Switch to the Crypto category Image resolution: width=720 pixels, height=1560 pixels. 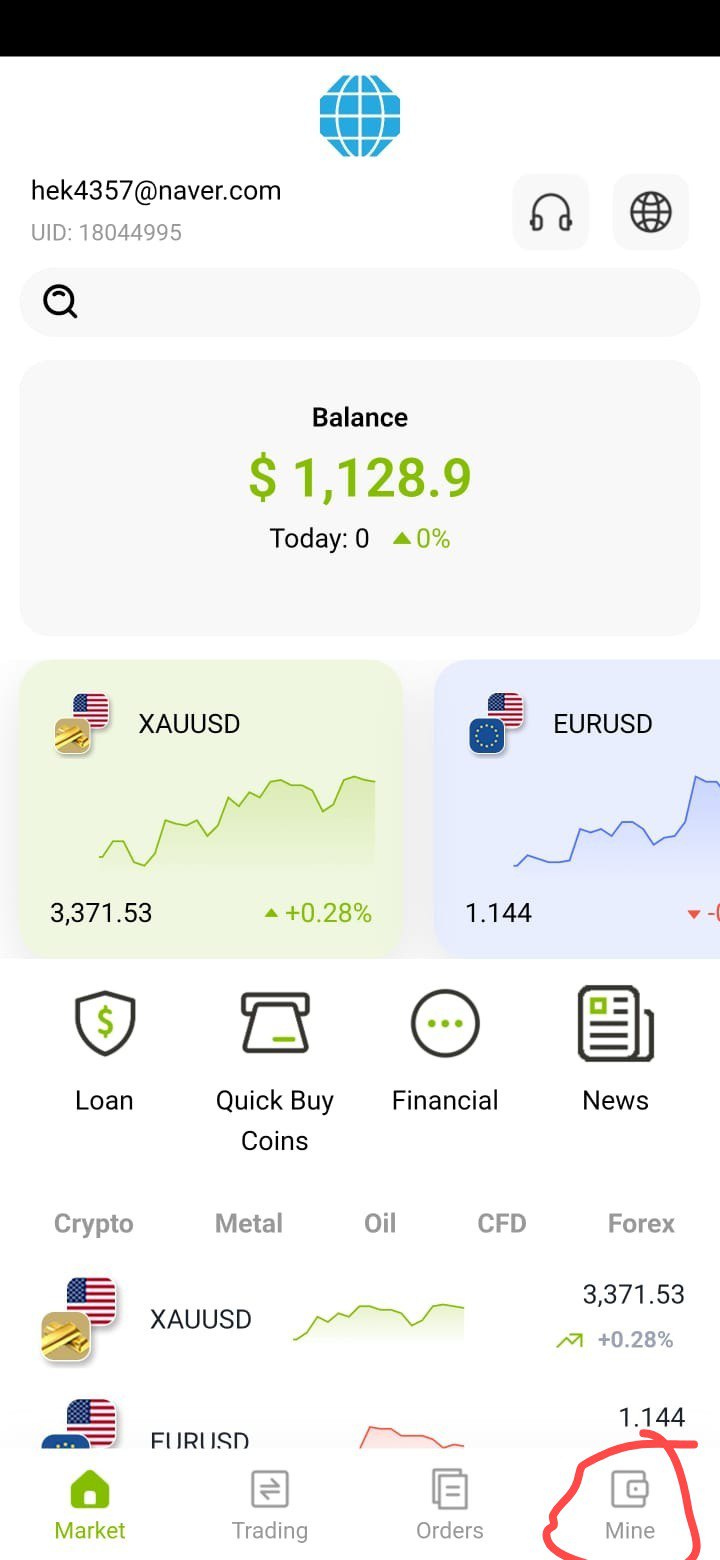94,1224
